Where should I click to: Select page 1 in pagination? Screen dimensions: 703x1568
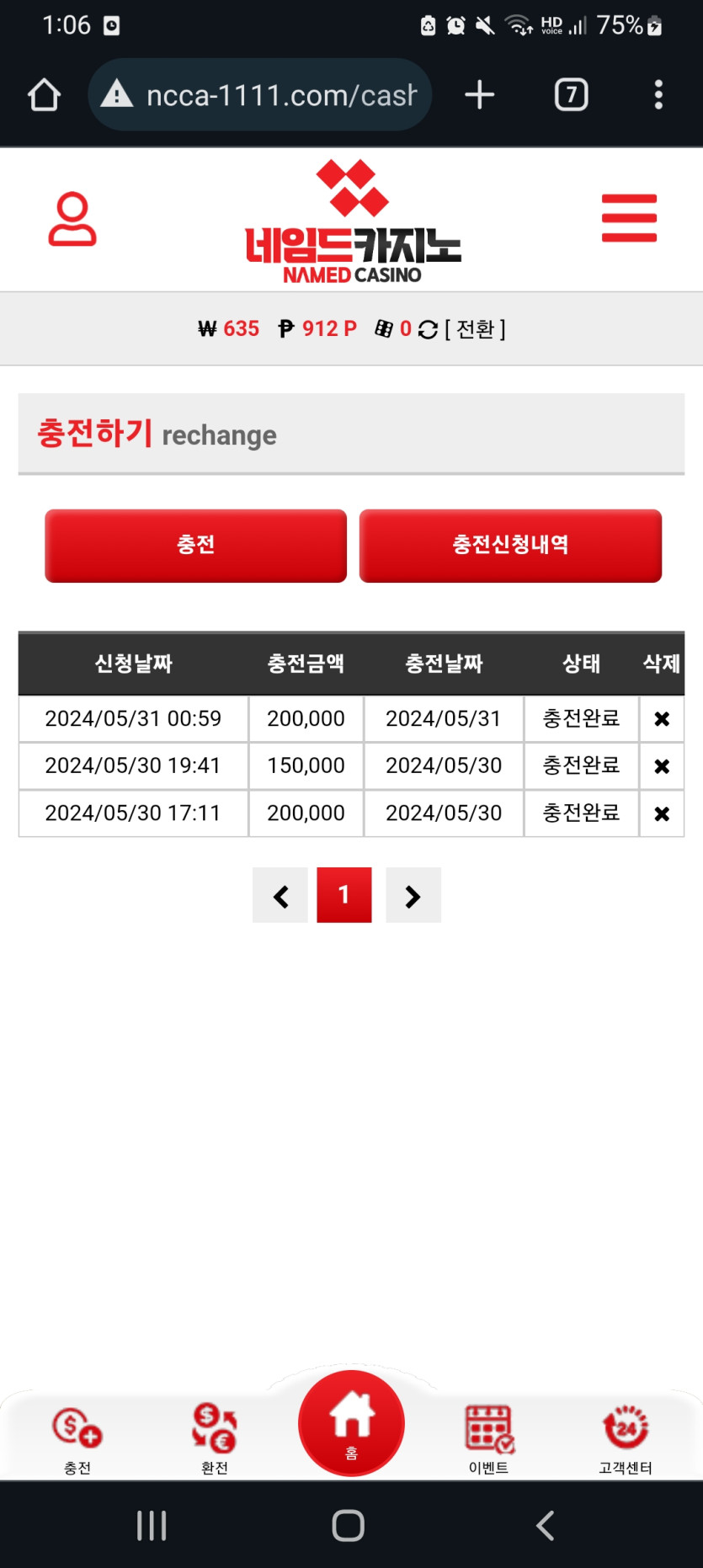pyautogui.click(x=344, y=895)
